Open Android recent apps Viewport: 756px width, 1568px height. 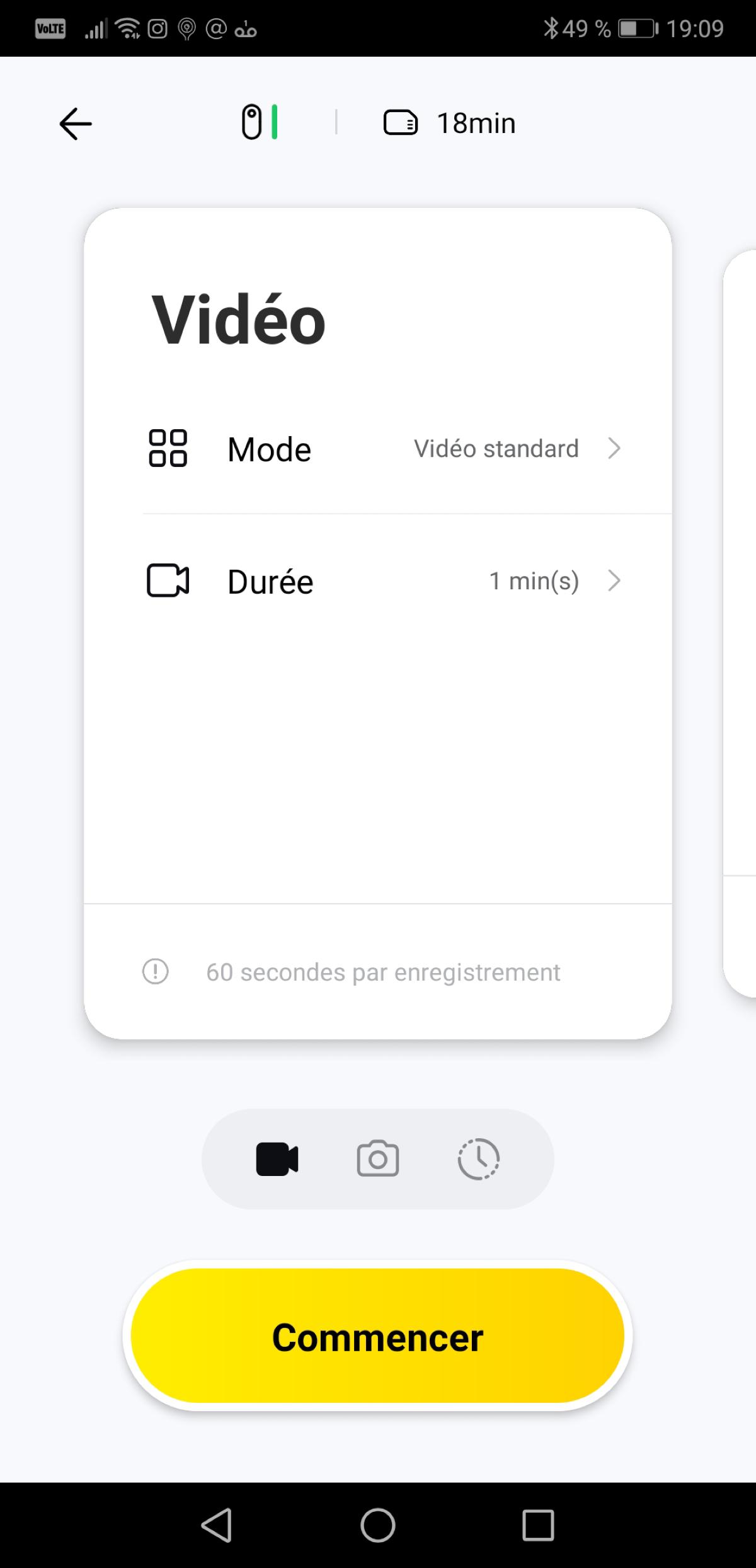[538, 1525]
